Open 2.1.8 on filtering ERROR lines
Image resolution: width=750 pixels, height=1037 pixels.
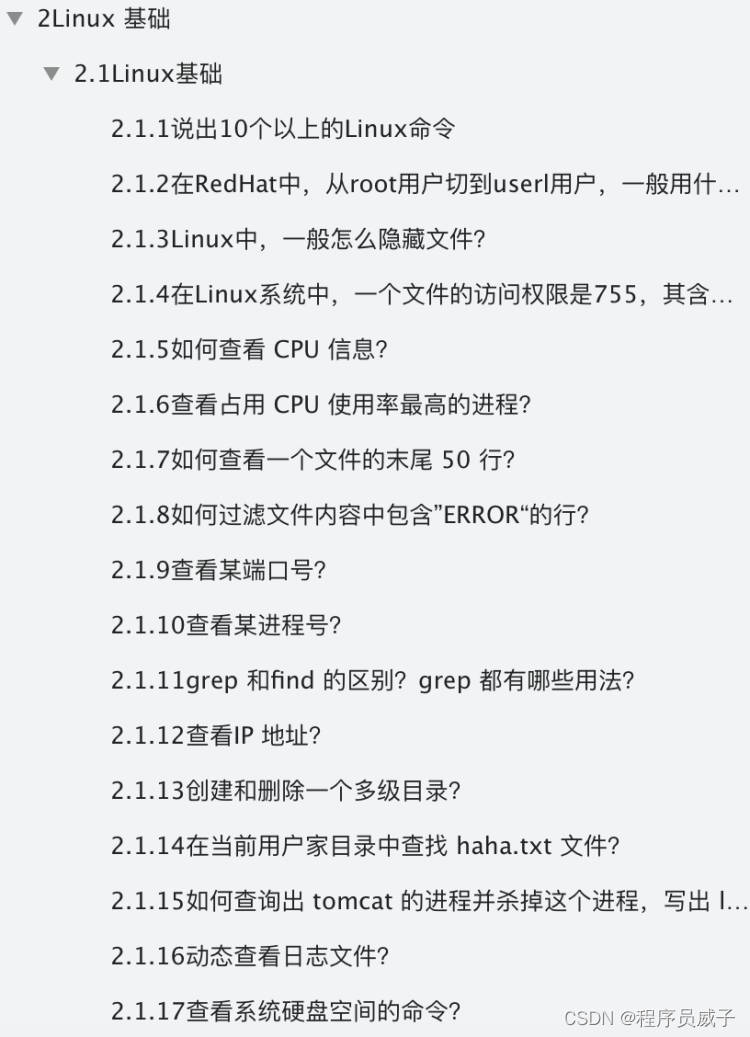(x=349, y=515)
